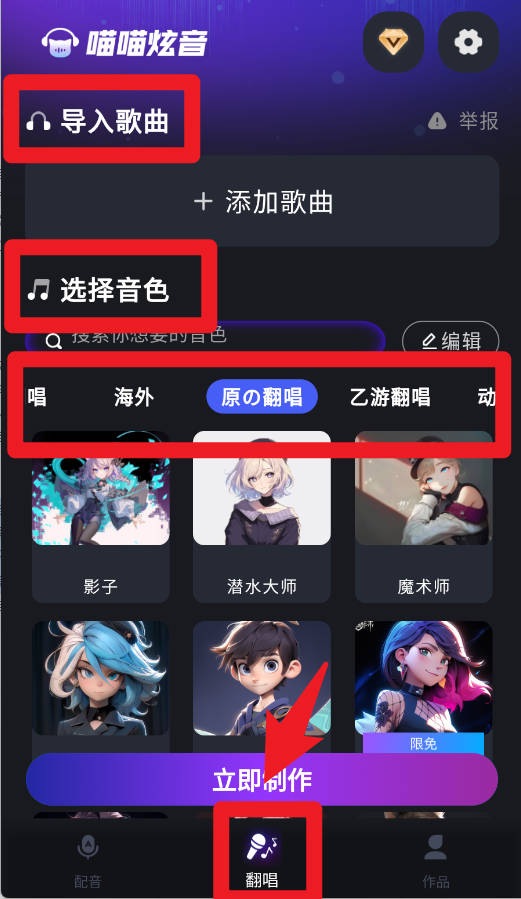Choose the 潜水大师 voice card

click(262, 517)
